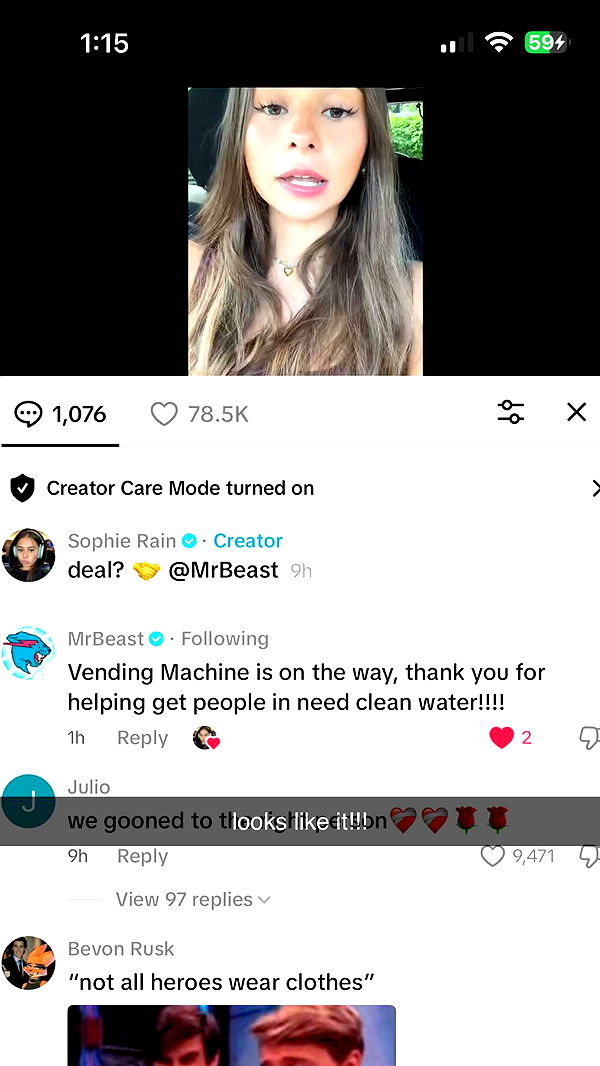
Task: Open MrBeast's profile avatar
Action: pos(28,653)
